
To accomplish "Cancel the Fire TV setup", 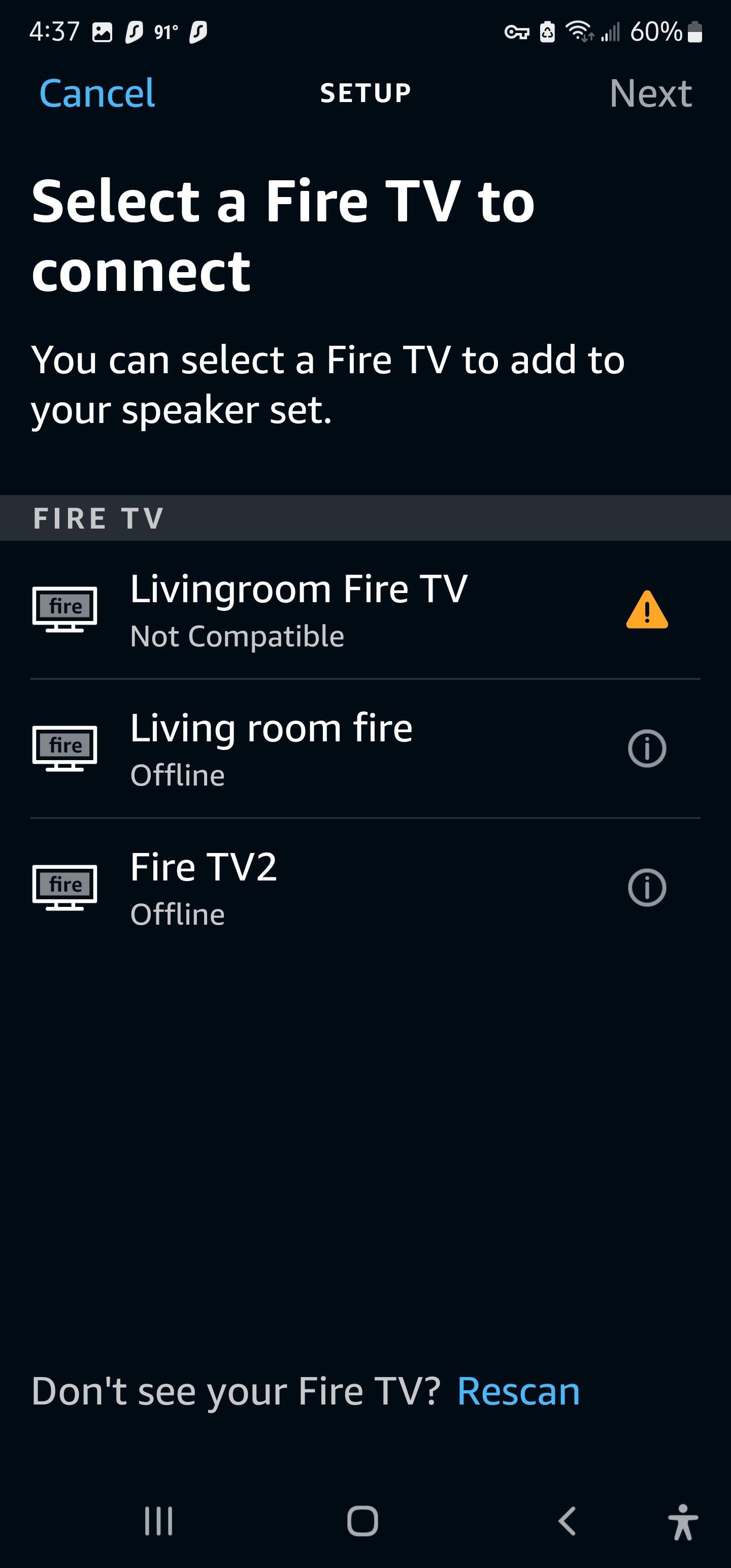I will point(97,93).
